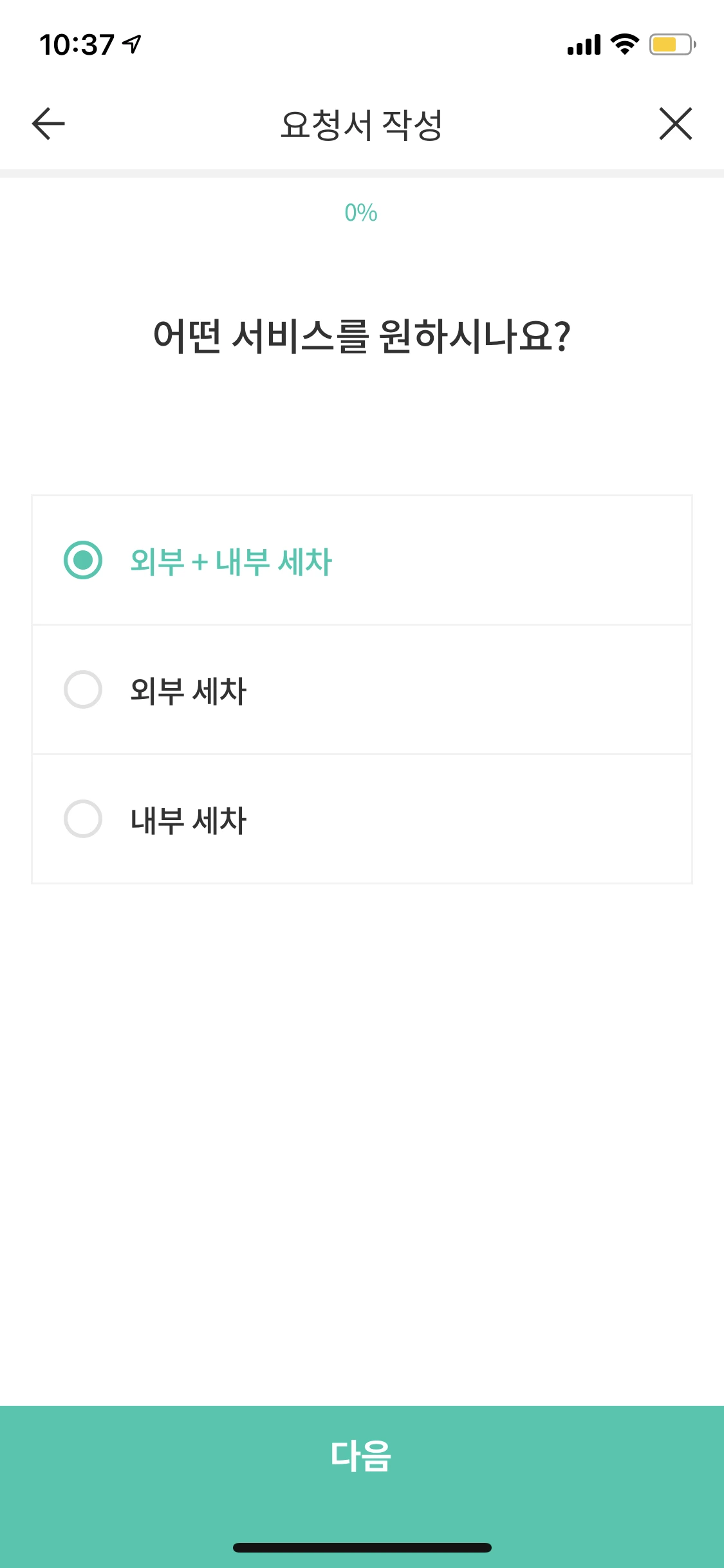Click the 0% progress indicator

point(360,212)
